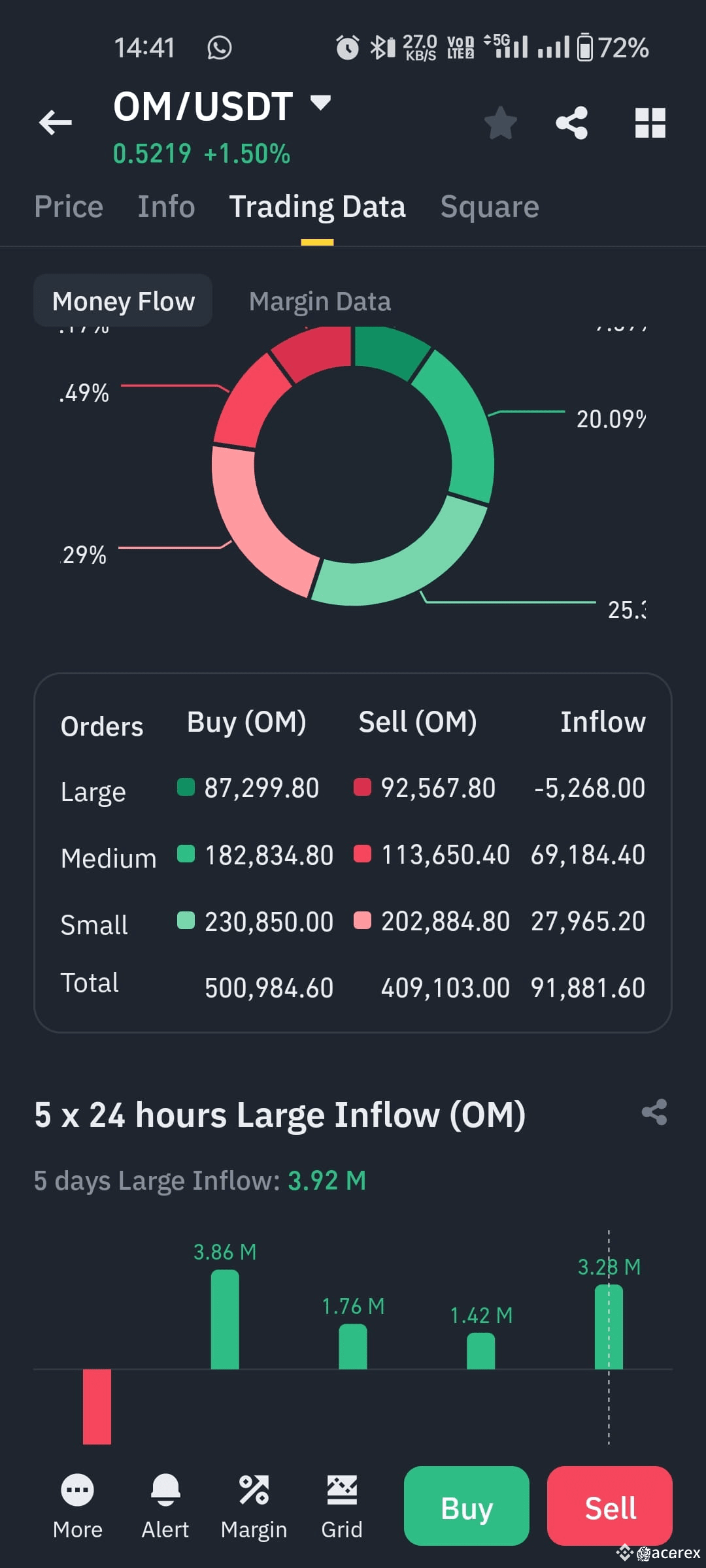Select the Info tab
The image size is (706, 1568).
pos(165,206)
